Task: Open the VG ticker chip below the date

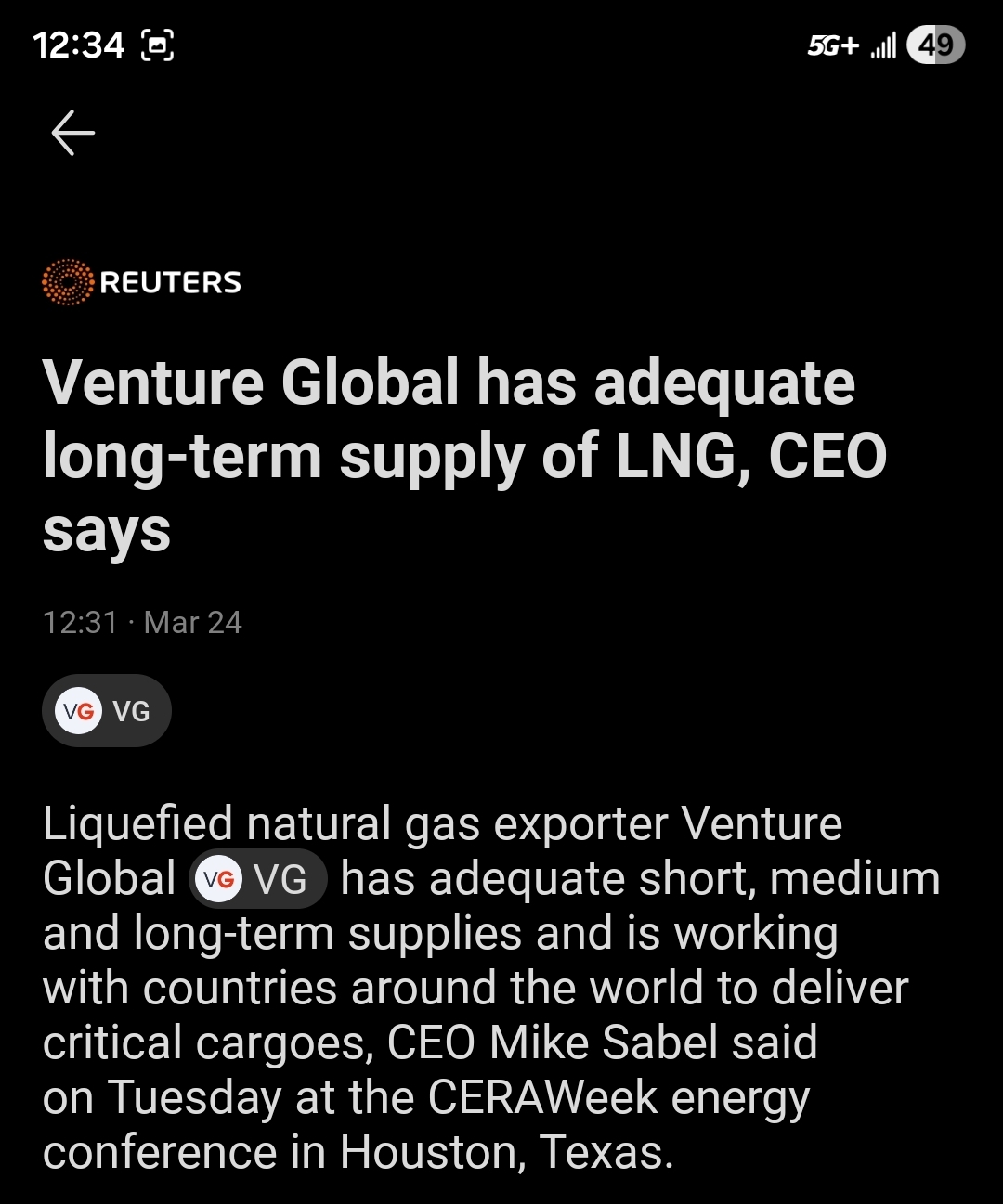Action: [x=107, y=711]
